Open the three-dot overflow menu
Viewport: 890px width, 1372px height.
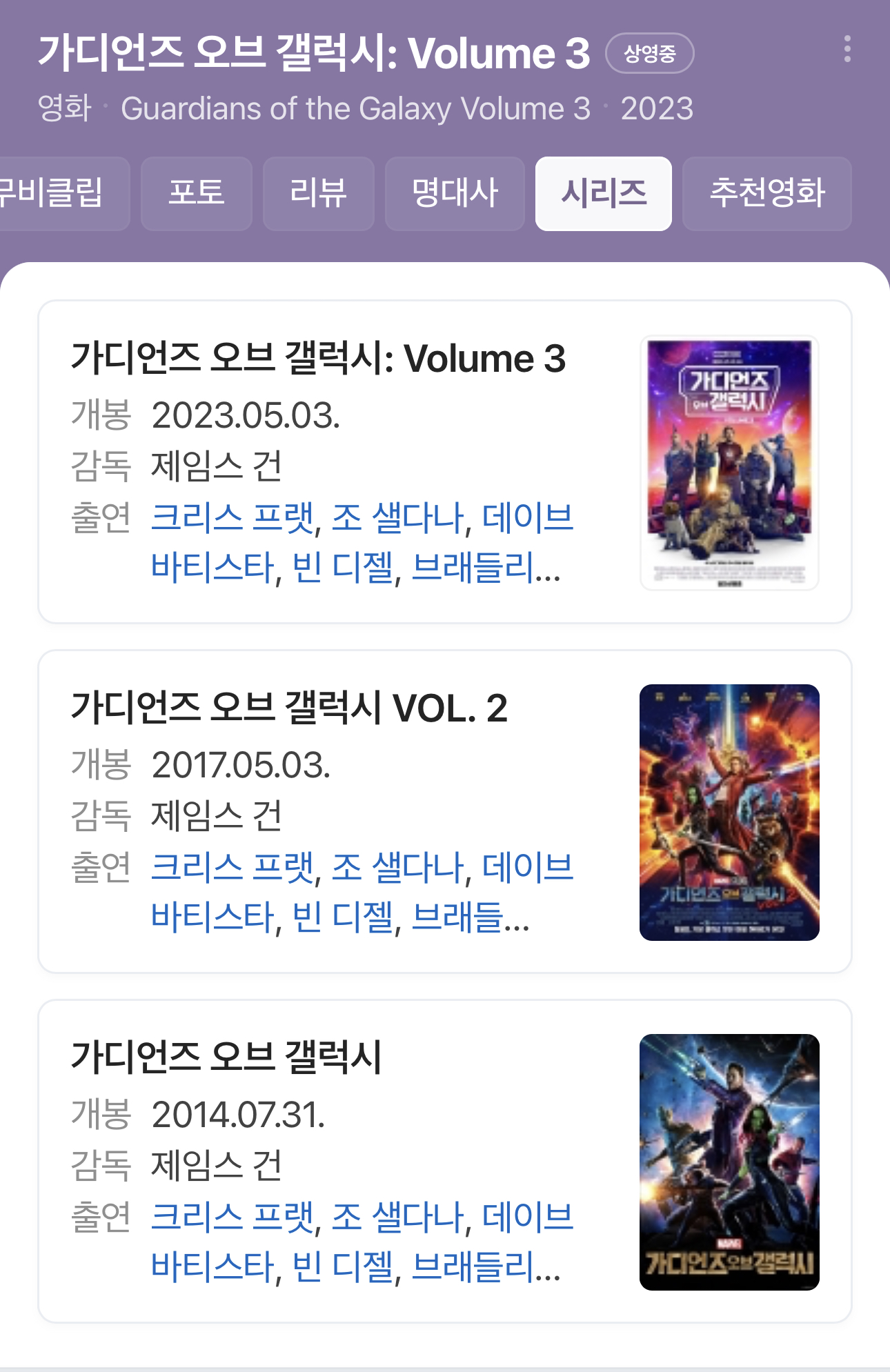(847, 50)
